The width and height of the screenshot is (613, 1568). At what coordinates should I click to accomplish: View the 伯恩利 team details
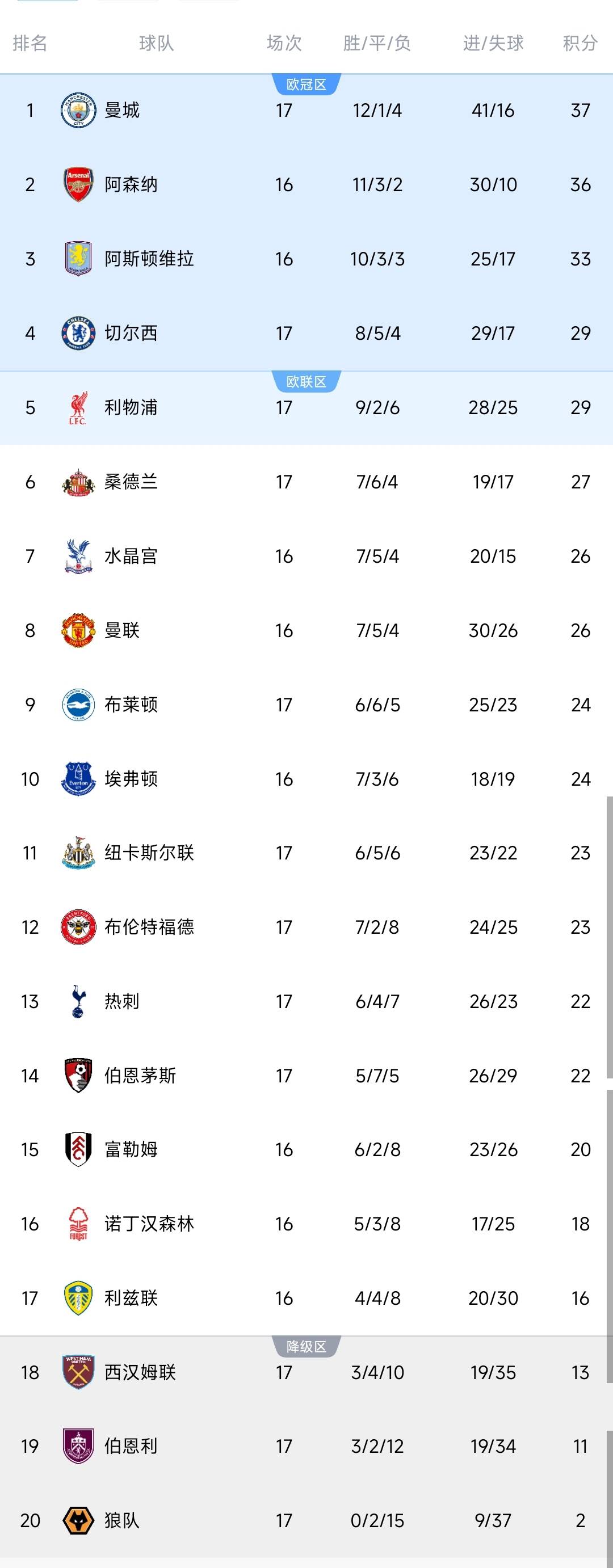(131, 1446)
